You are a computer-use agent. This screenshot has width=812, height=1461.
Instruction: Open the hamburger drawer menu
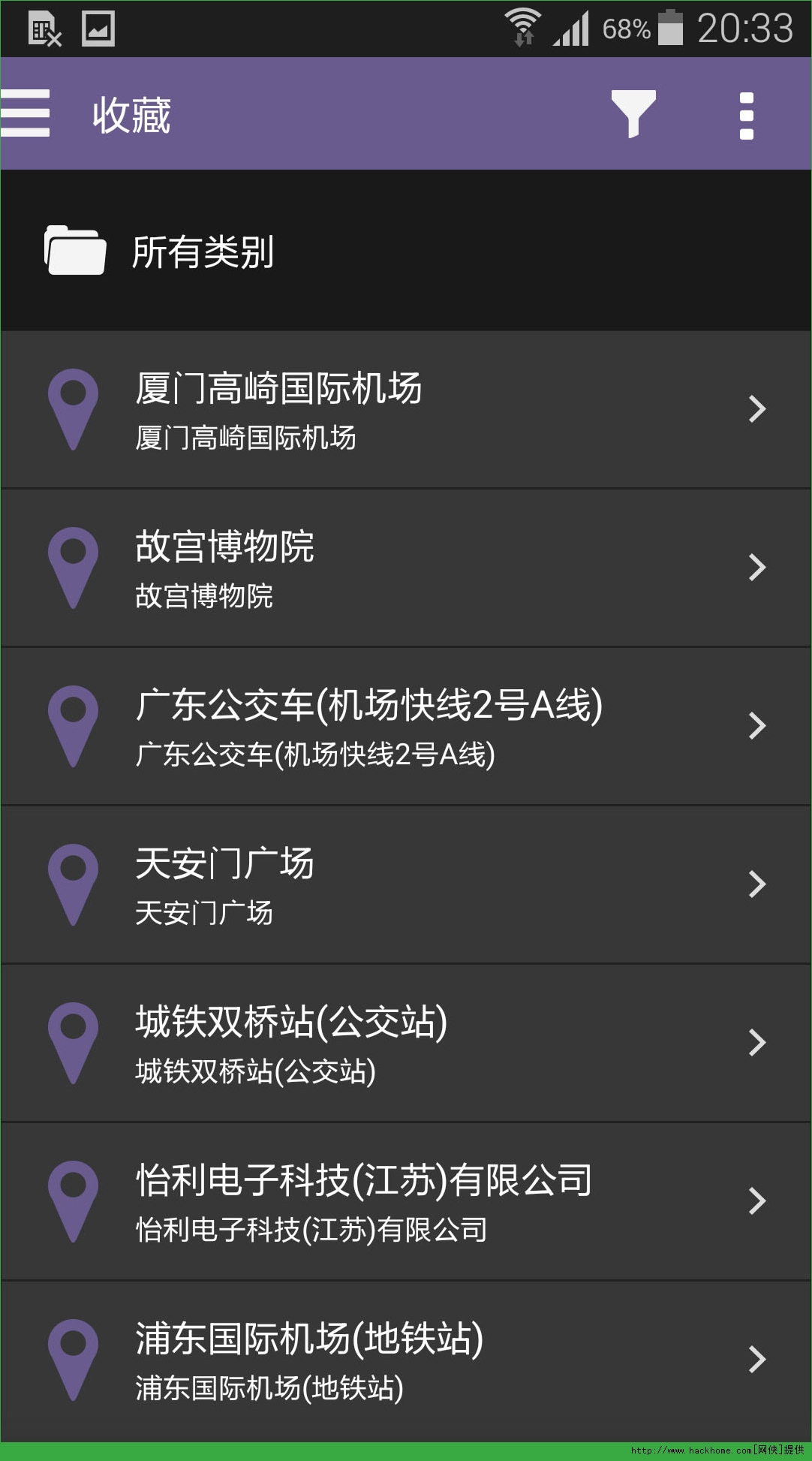point(26,113)
